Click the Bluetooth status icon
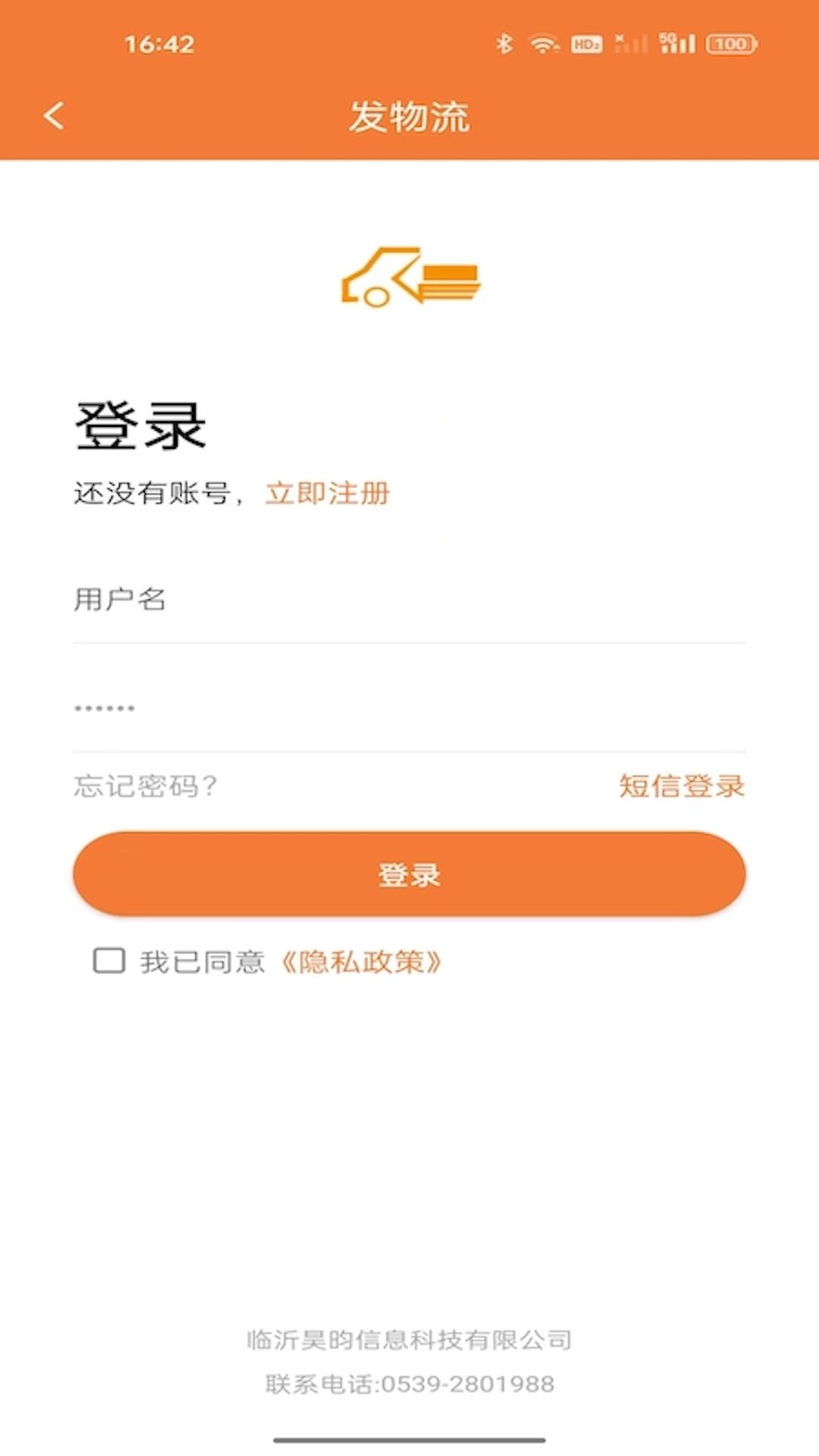The image size is (819, 1456). click(x=503, y=44)
